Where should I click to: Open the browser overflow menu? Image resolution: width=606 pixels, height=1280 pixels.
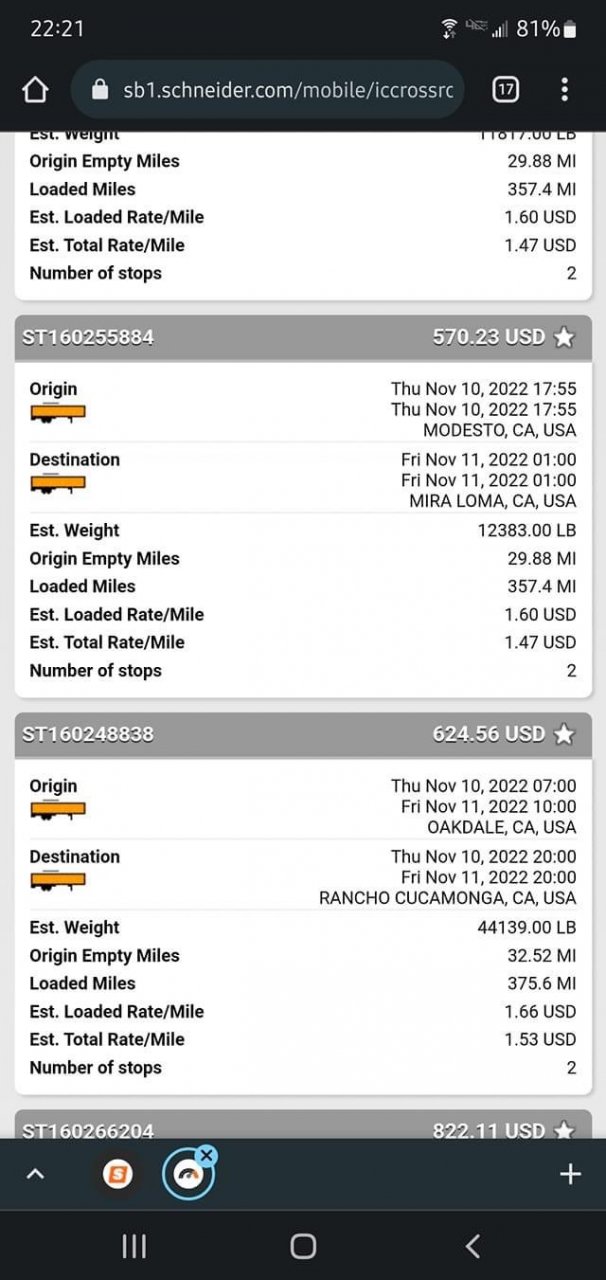pos(565,90)
